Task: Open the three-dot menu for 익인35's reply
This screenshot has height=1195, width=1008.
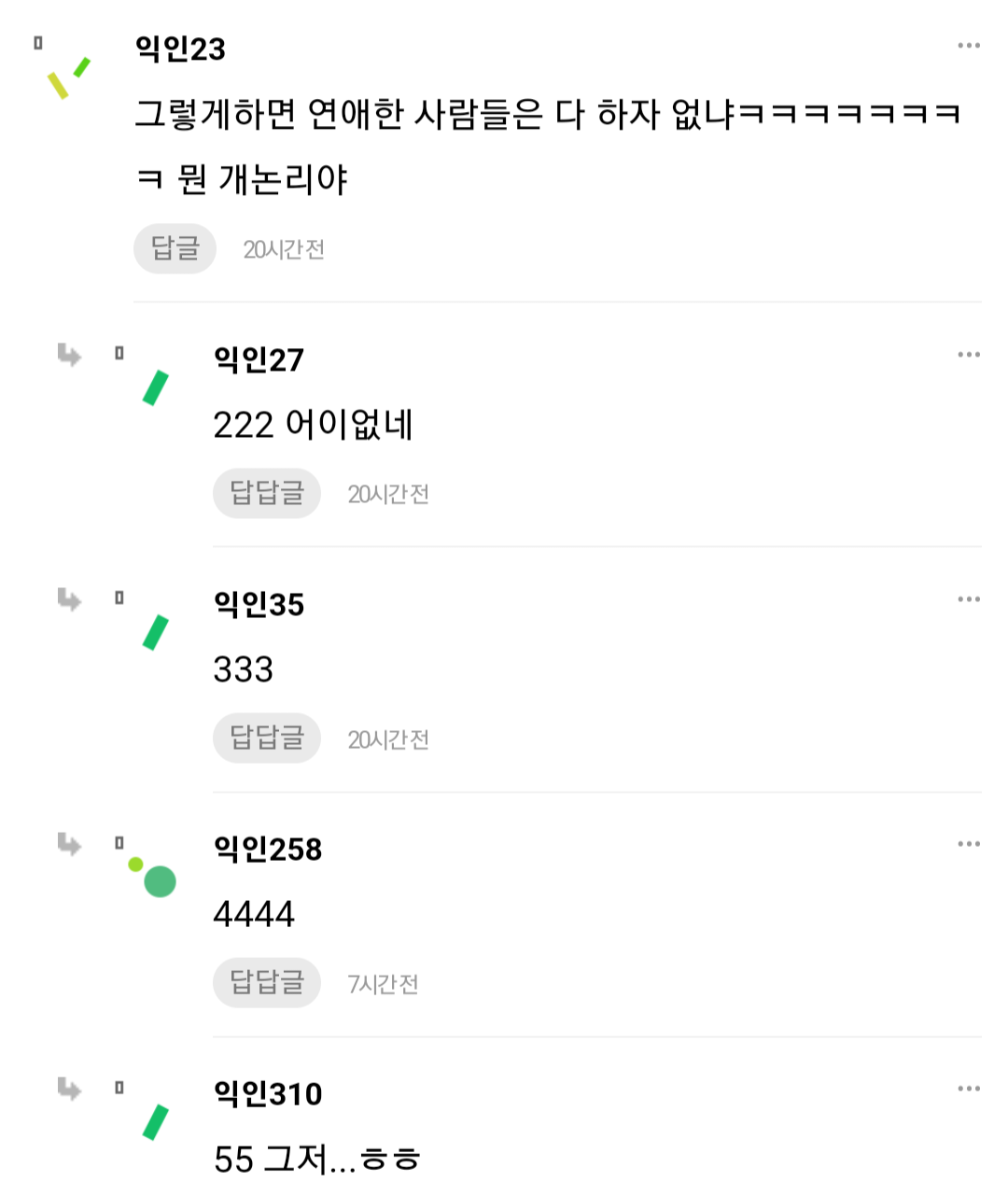Action: pyautogui.click(x=971, y=598)
